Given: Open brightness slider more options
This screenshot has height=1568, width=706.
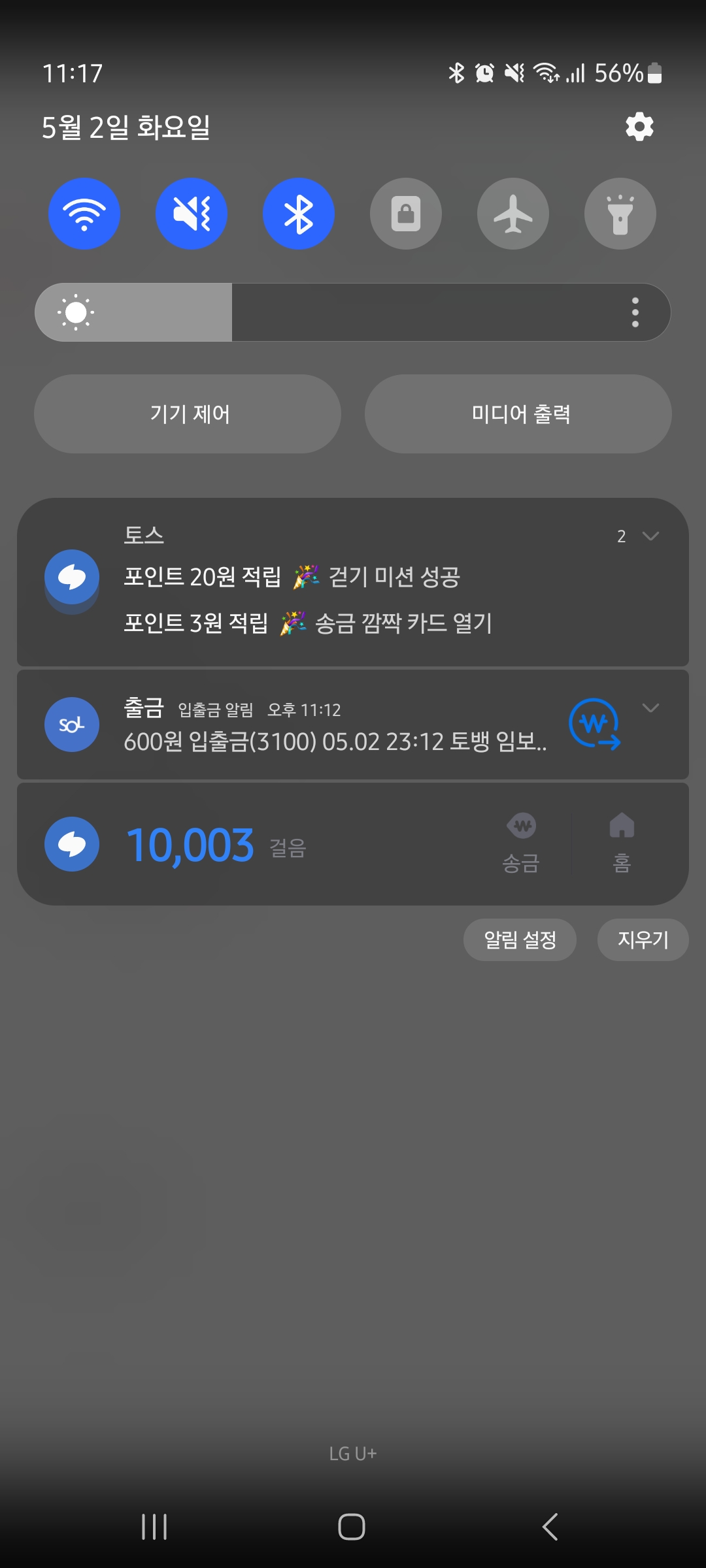Looking at the screenshot, I should (x=635, y=312).
